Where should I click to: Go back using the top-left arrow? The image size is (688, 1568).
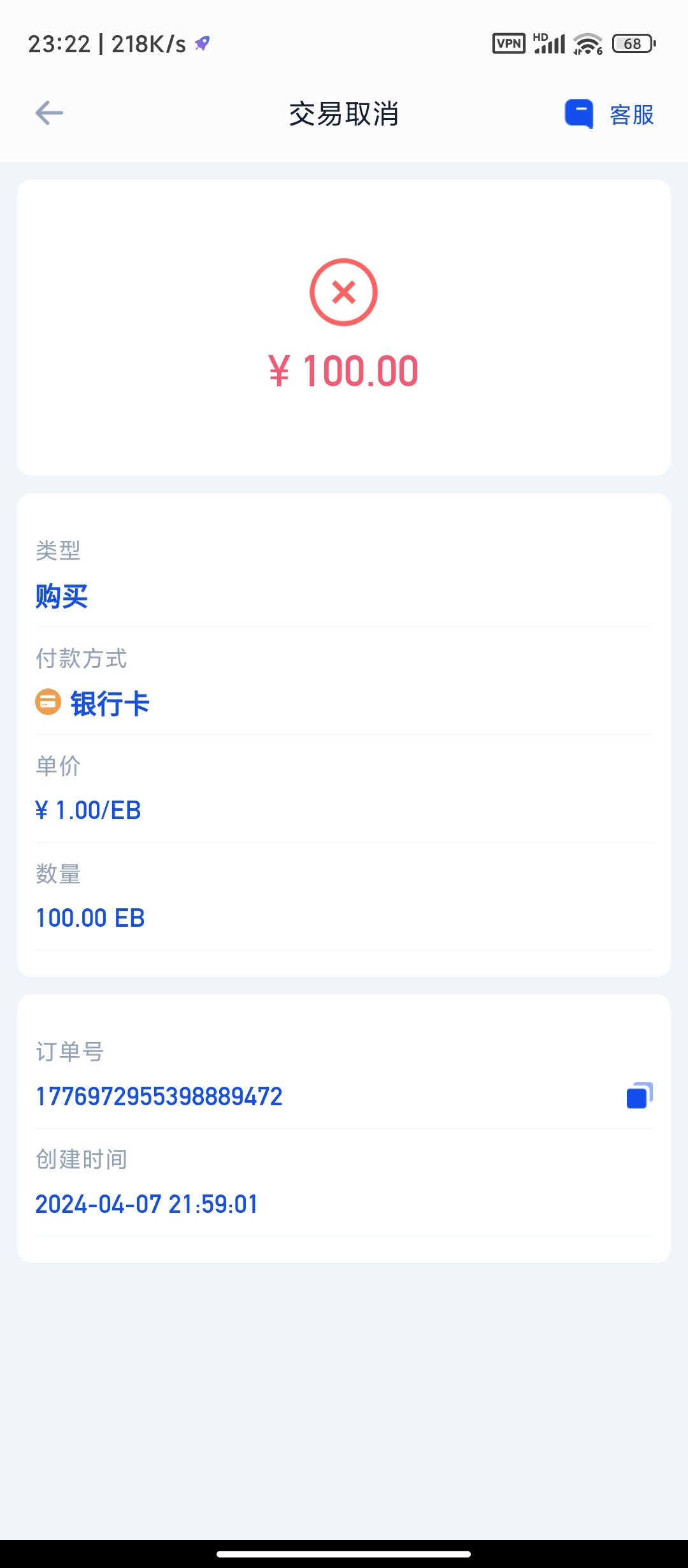pyautogui.click(x=49, y=113)
